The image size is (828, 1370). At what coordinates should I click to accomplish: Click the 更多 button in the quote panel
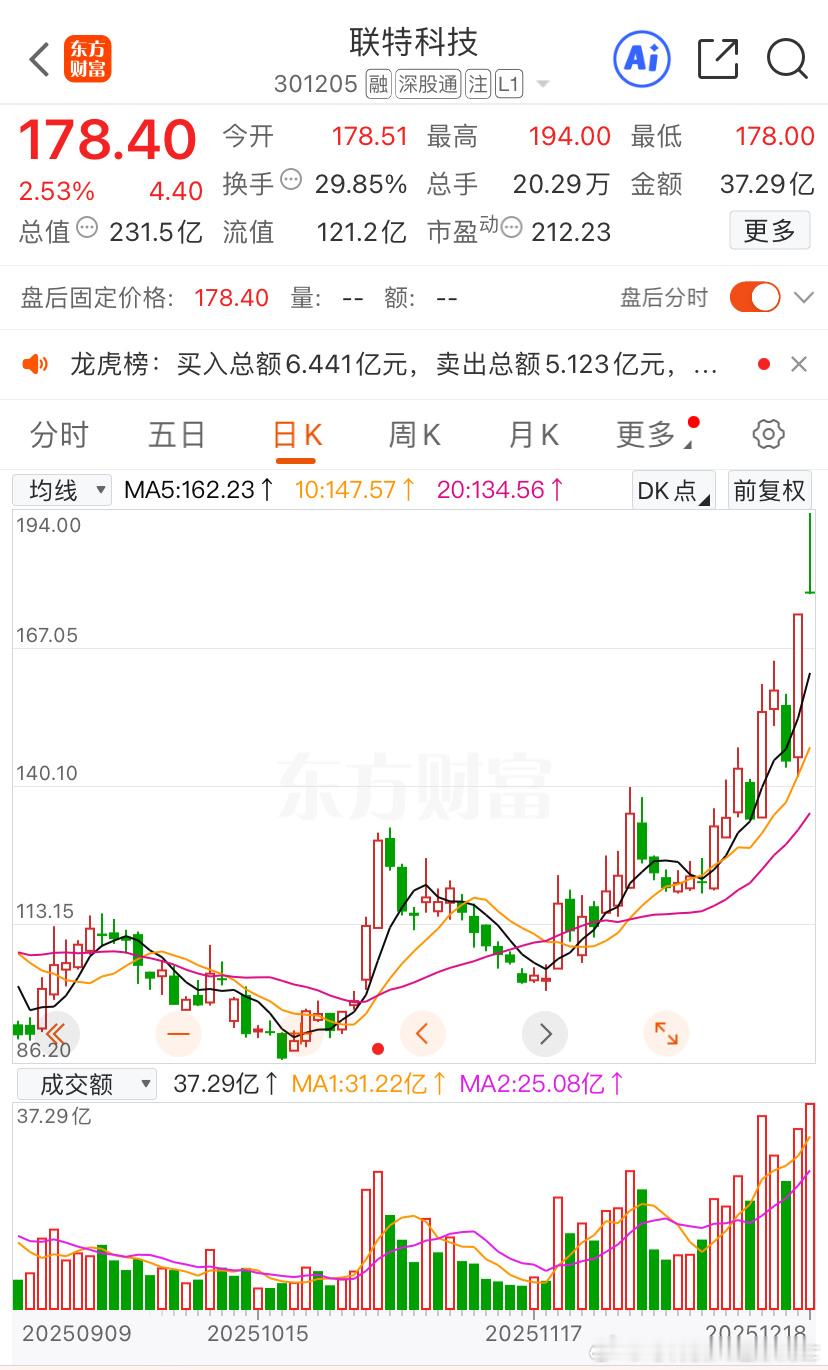point(769,231)
